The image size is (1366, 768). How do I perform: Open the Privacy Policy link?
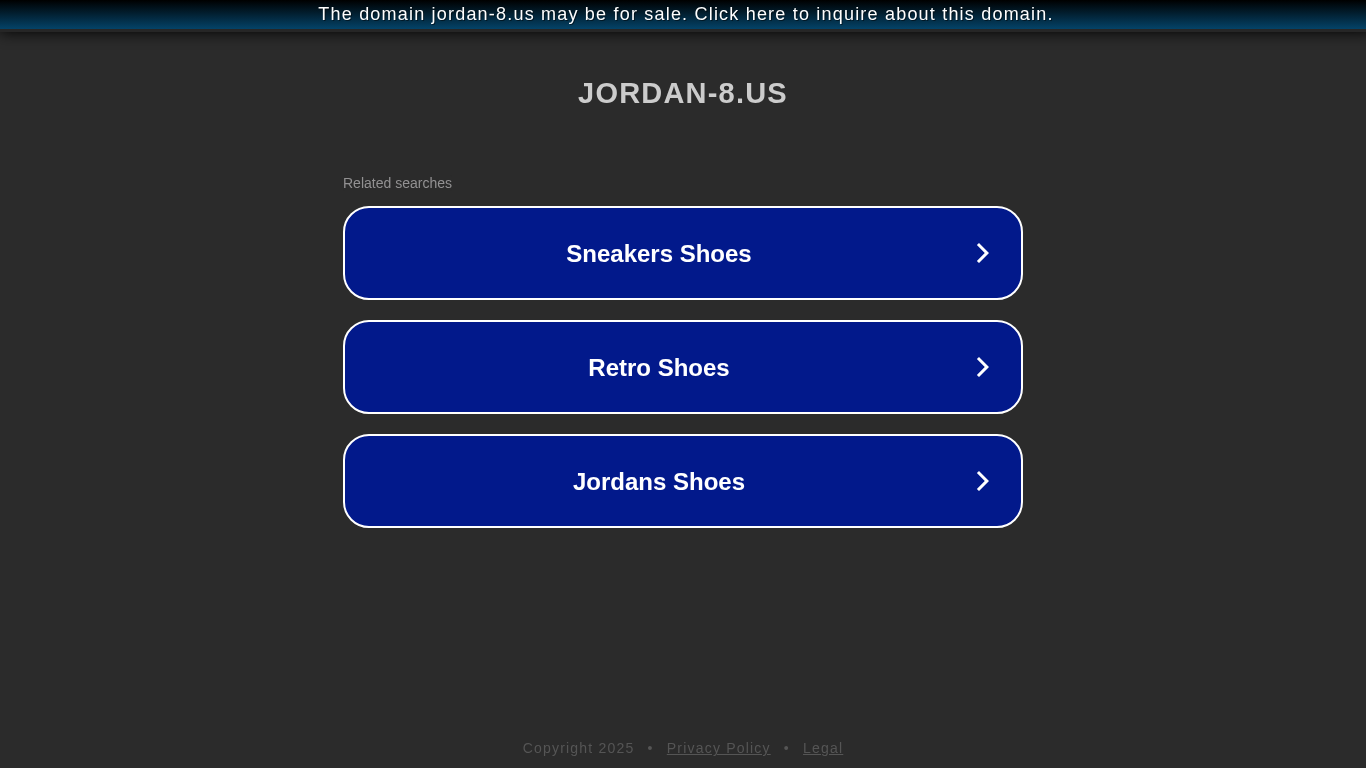(x=718, y=748)
